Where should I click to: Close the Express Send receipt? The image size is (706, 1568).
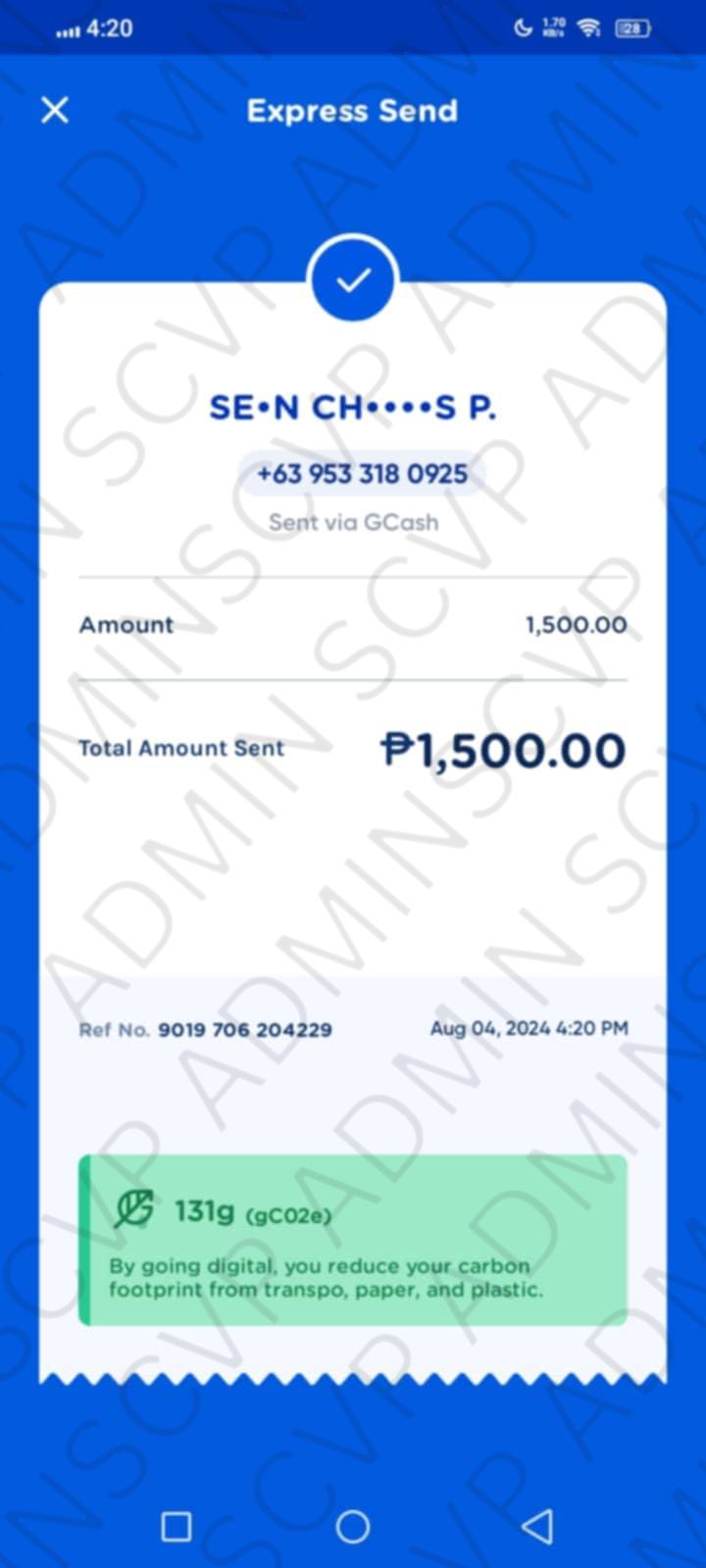(55, 110)
